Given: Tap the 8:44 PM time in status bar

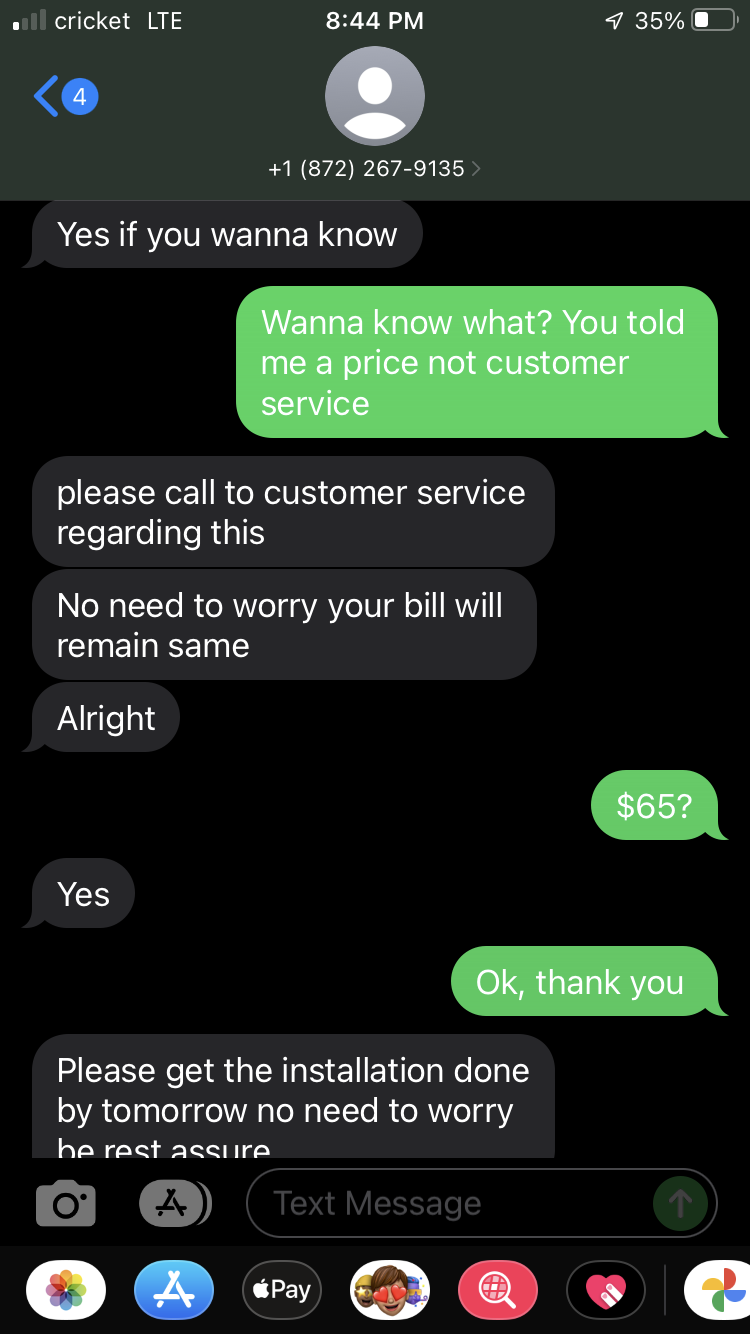Looking at the screenshot, I should point(375,20).
